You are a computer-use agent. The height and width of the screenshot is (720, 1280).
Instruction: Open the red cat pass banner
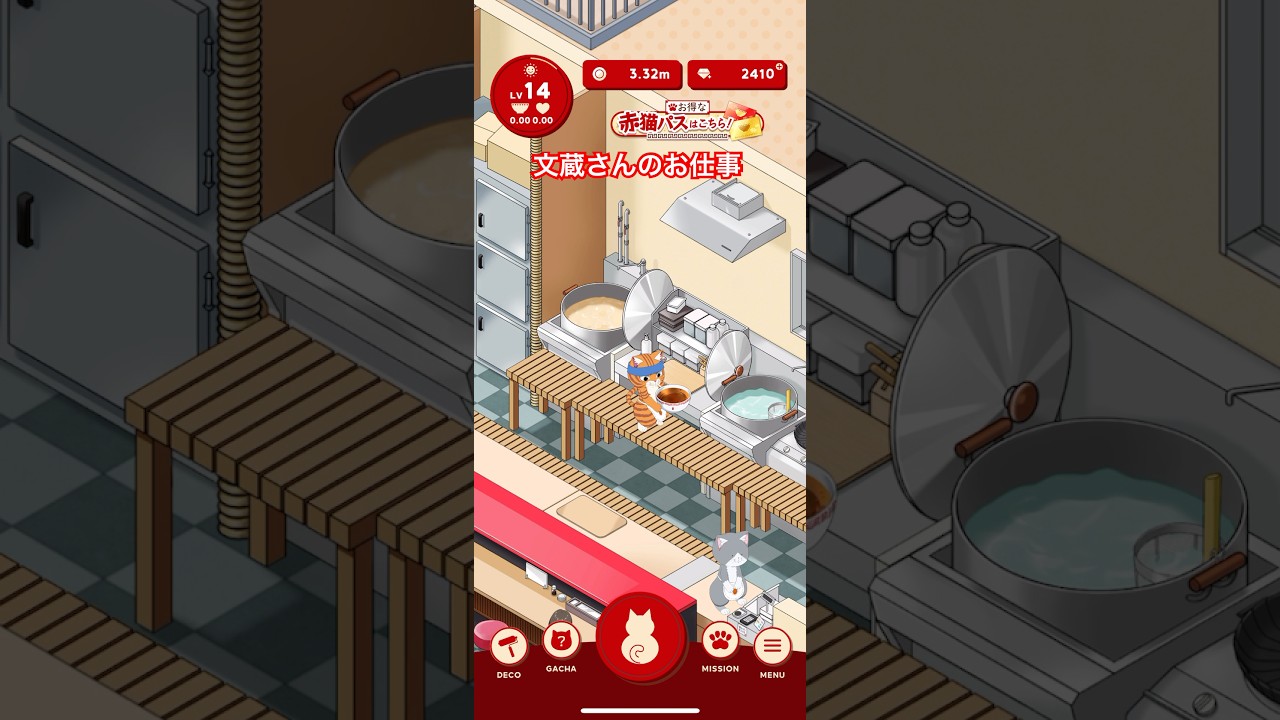click(x=689, y=123)
